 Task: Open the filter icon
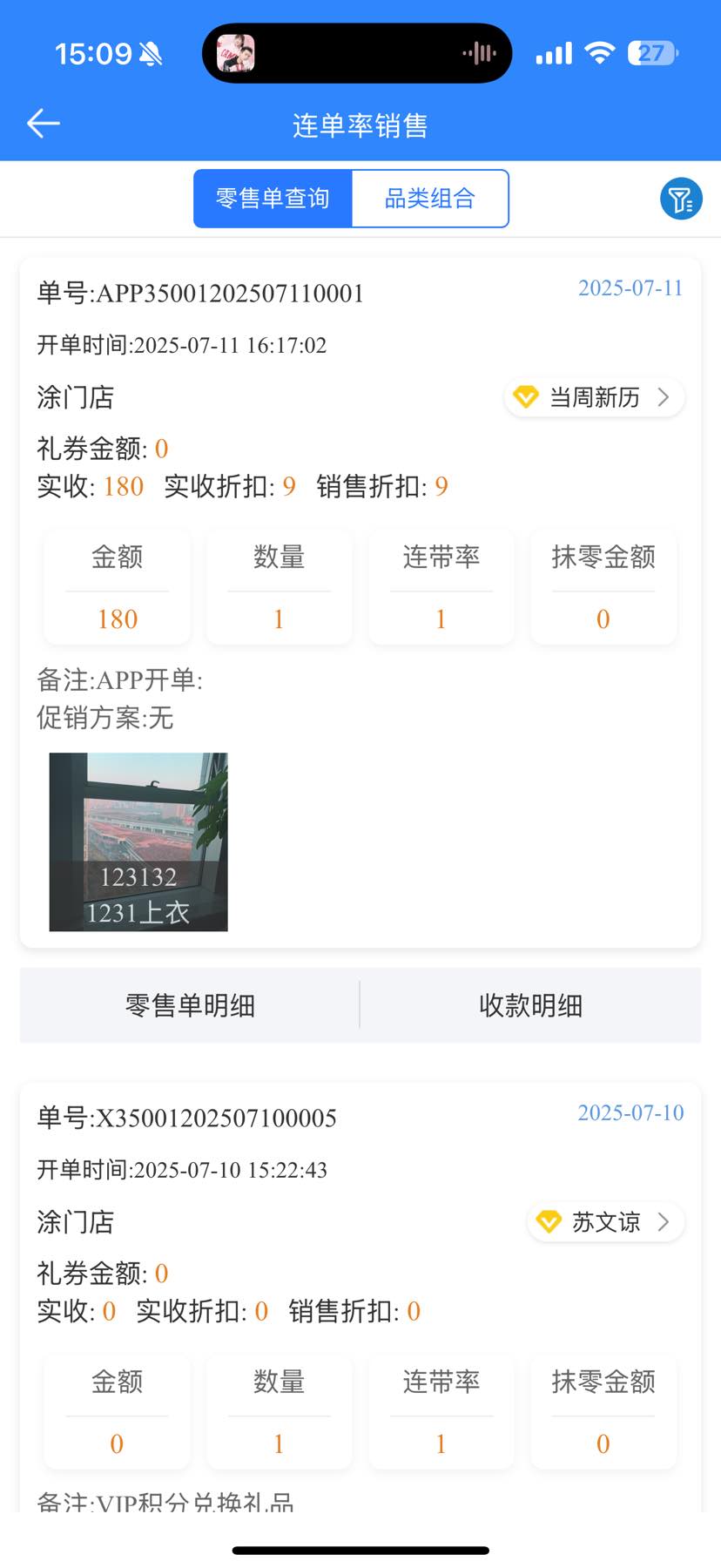pos(681,199)
